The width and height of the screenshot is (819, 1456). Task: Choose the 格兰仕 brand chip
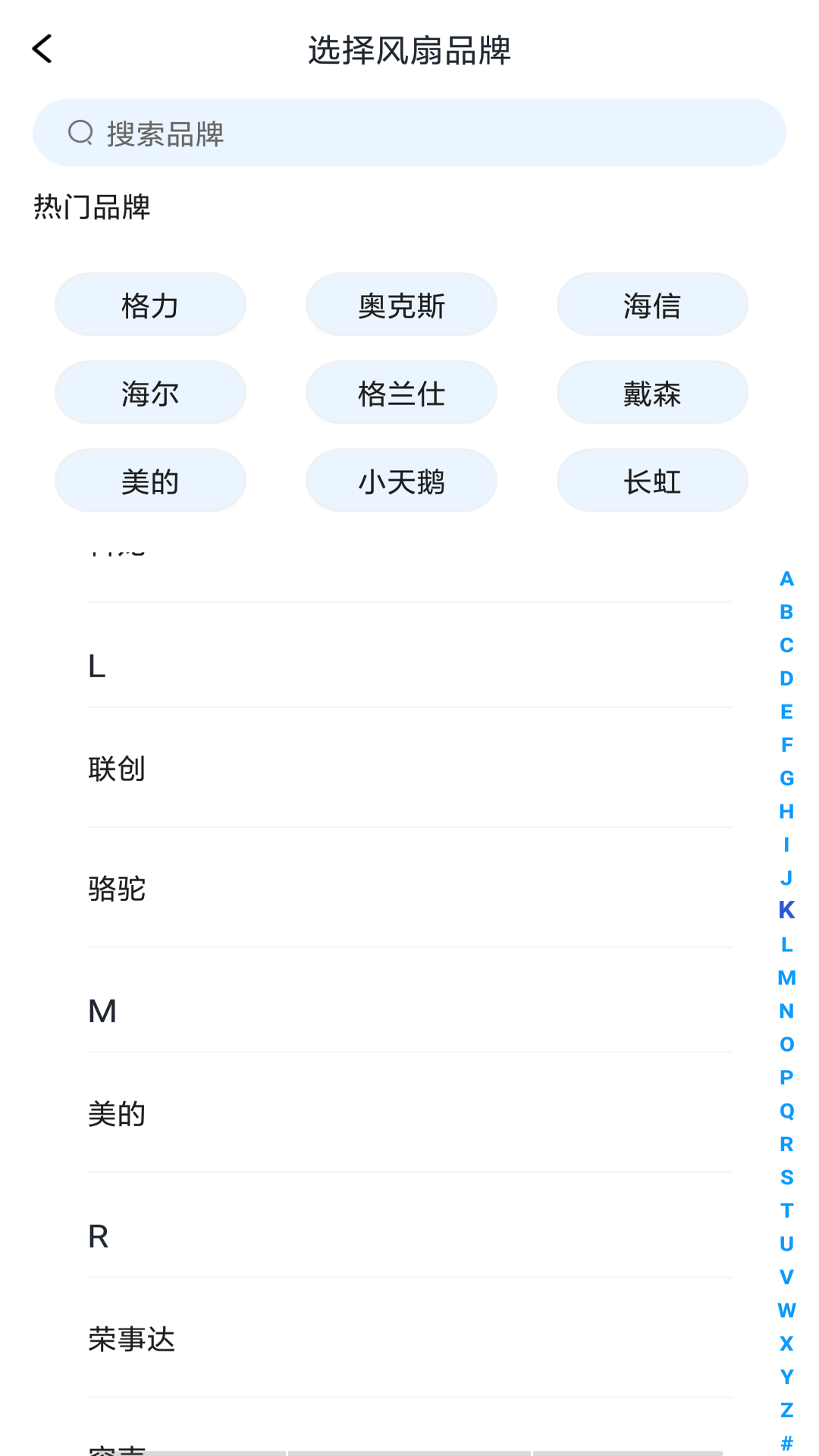401,393
